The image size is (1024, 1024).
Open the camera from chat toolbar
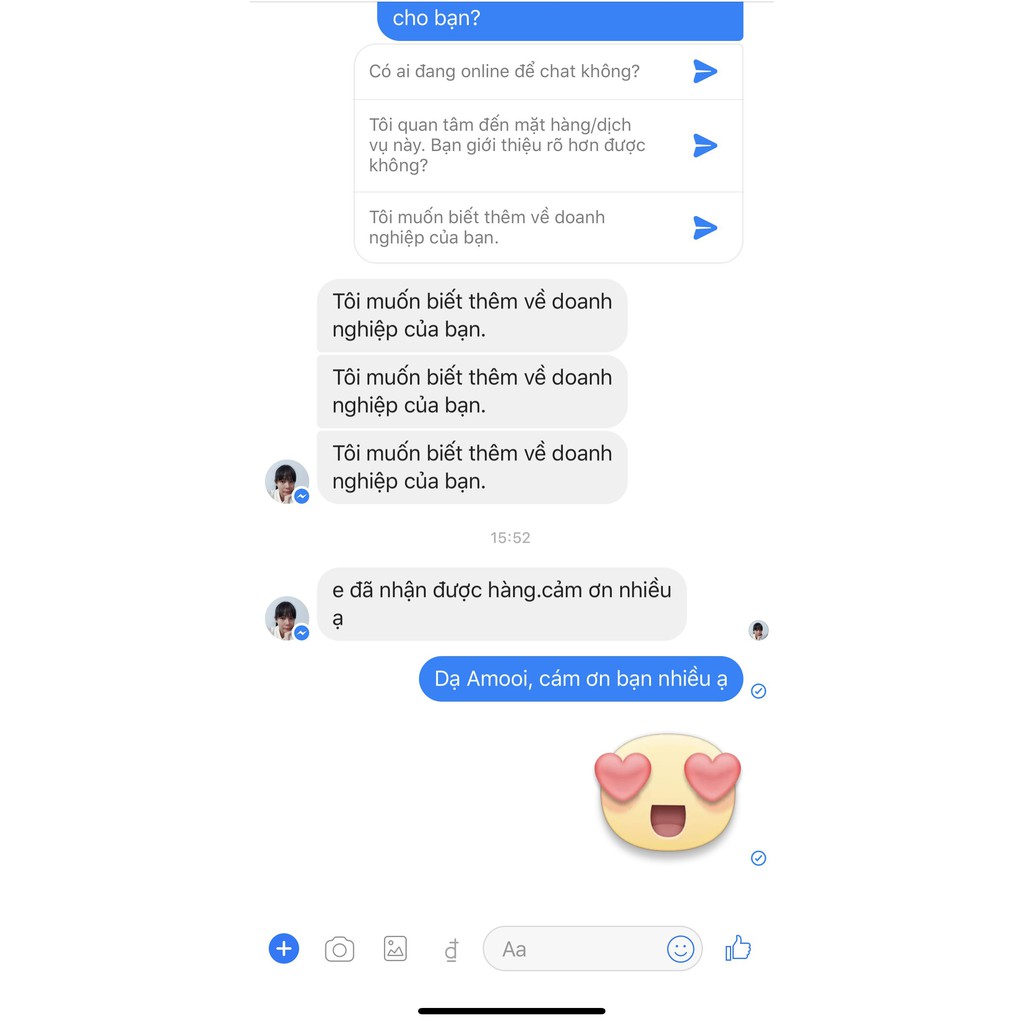(340, 949)
